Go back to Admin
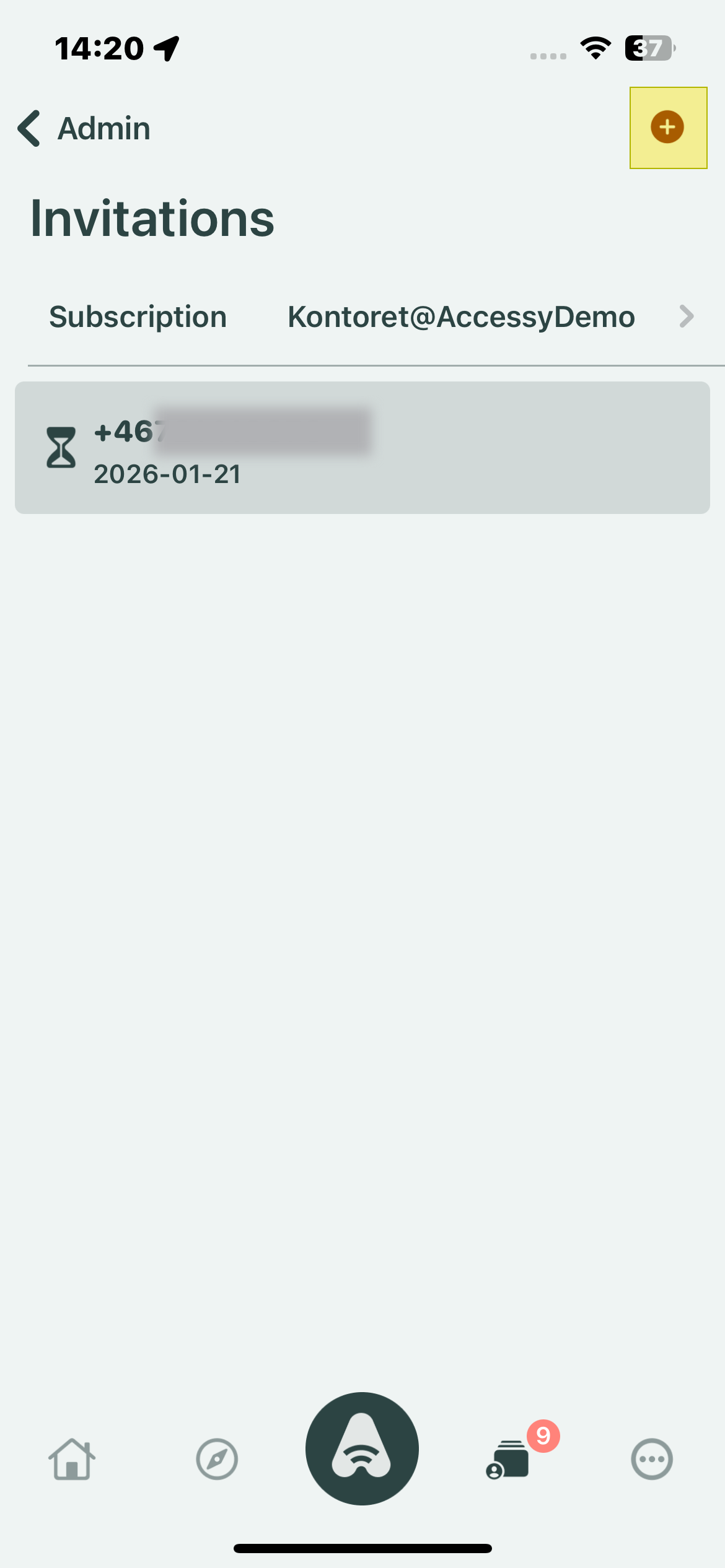The image size is (725, 1568). [84, 129]
